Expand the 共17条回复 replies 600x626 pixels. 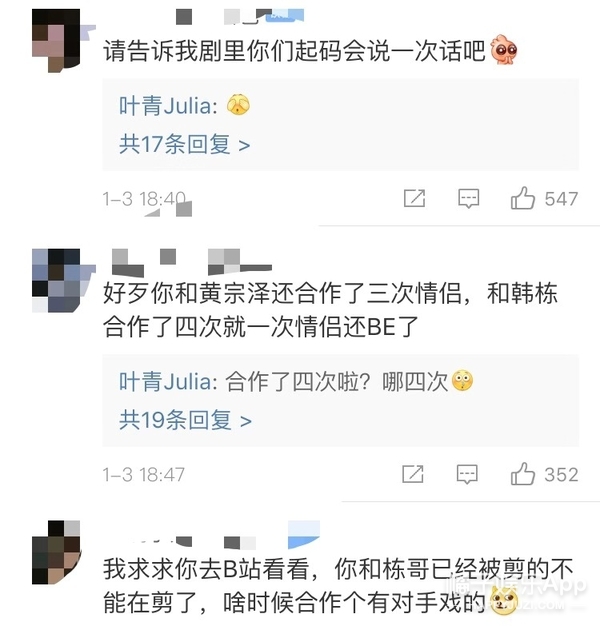point(184,145)
